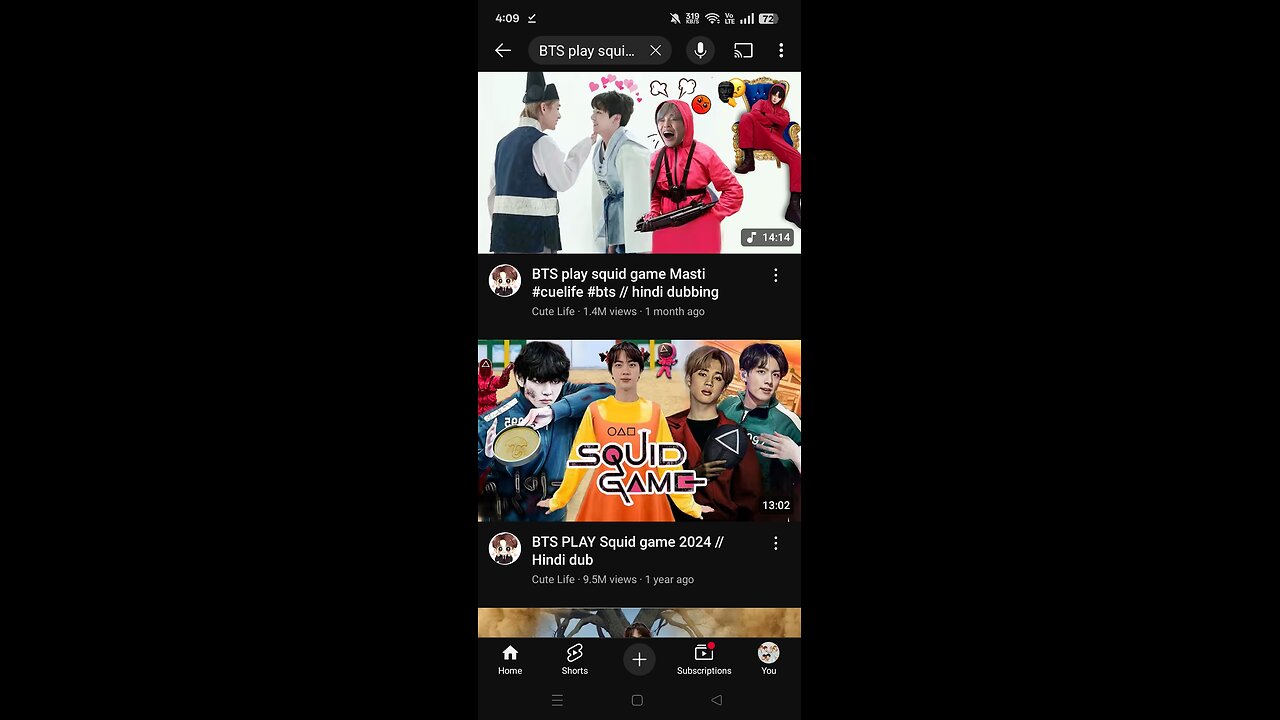Clear the search text with X
Image resolution: width=1280 pixels, height=720 pixels.
coord(655,50)
